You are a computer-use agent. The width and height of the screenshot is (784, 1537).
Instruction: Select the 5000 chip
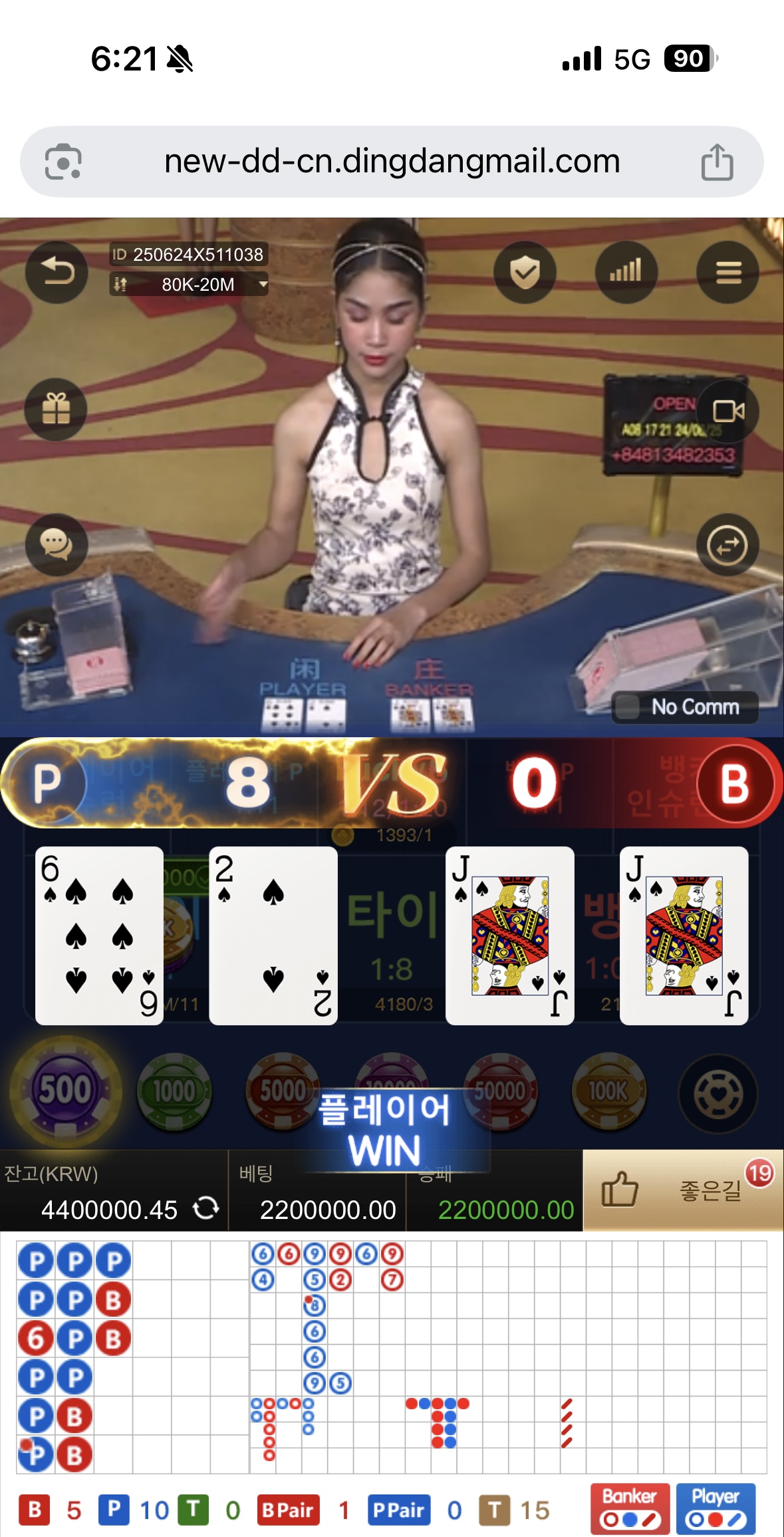[283, 1091]
